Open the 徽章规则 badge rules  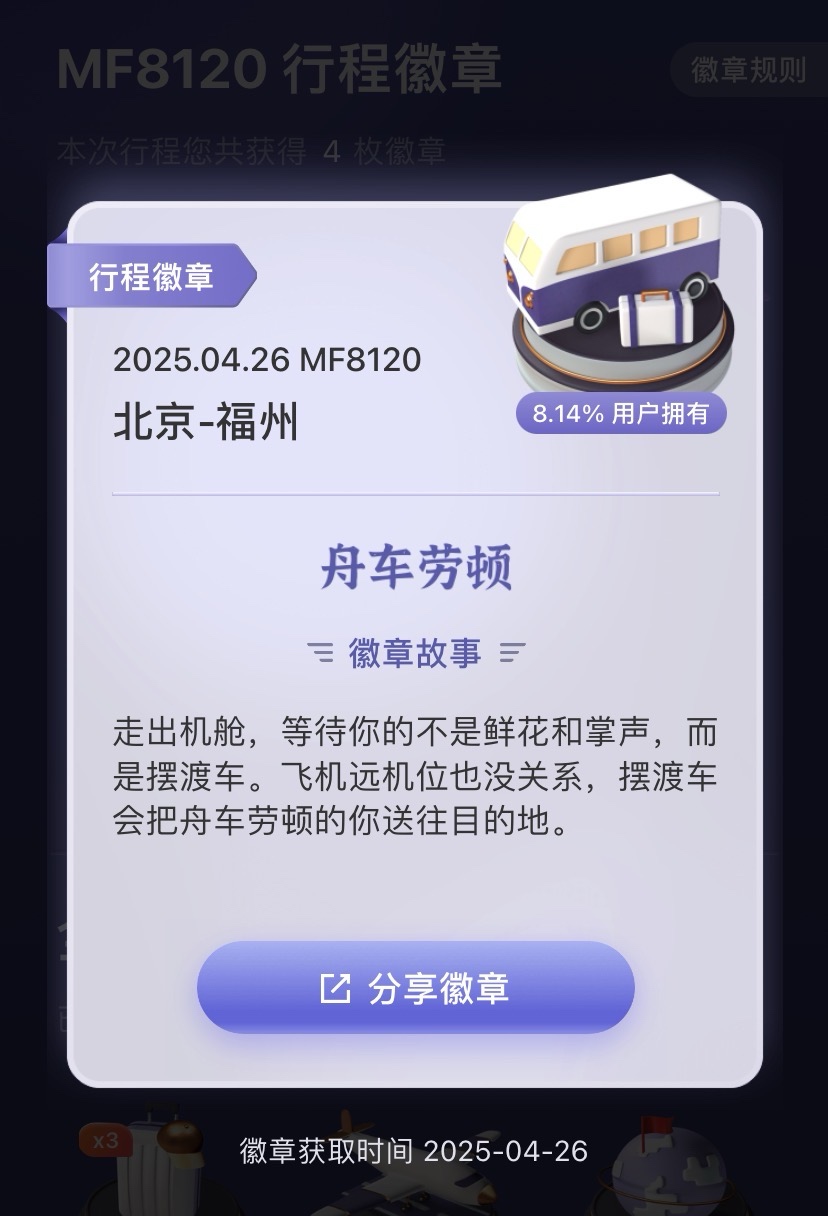(x=748, y=70)
